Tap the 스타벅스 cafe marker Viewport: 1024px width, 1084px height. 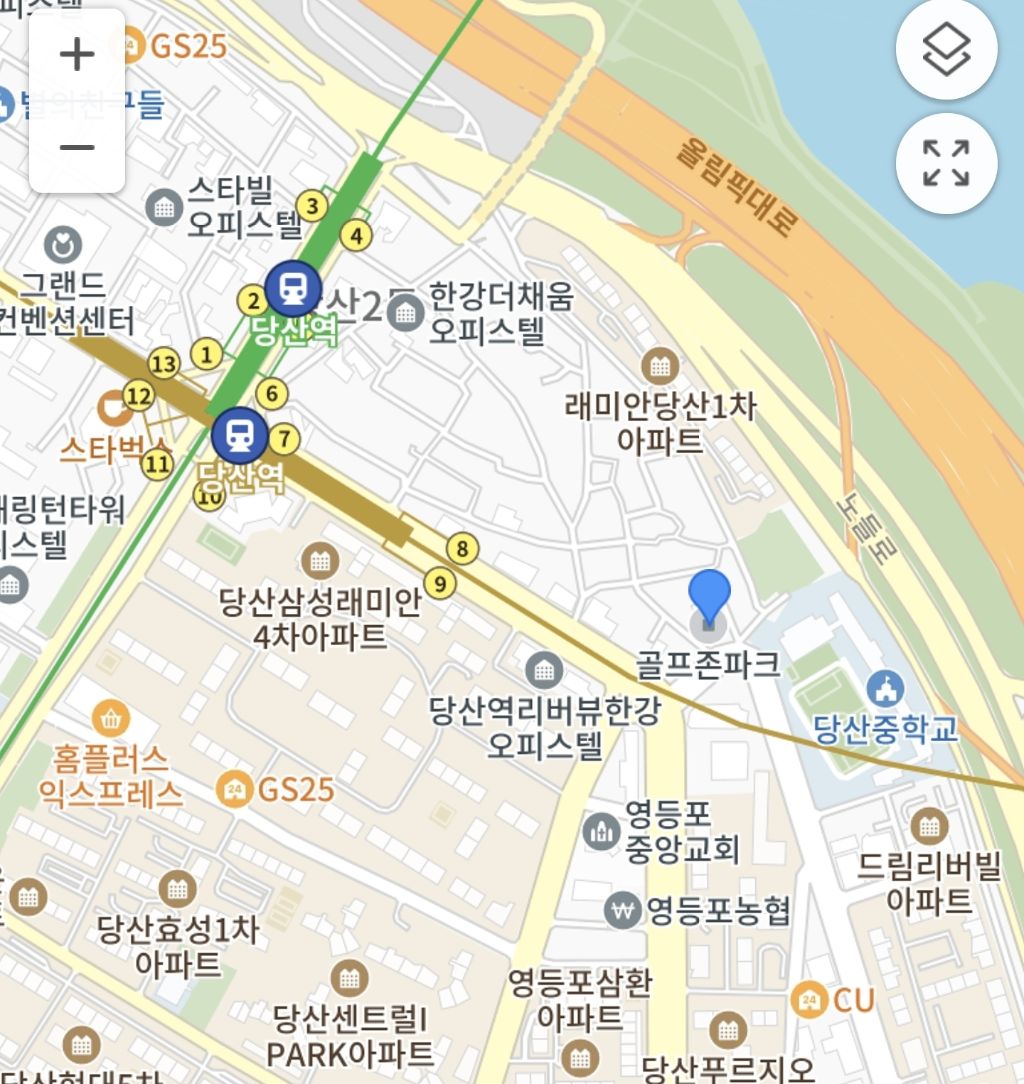click(x=112, y=407)
